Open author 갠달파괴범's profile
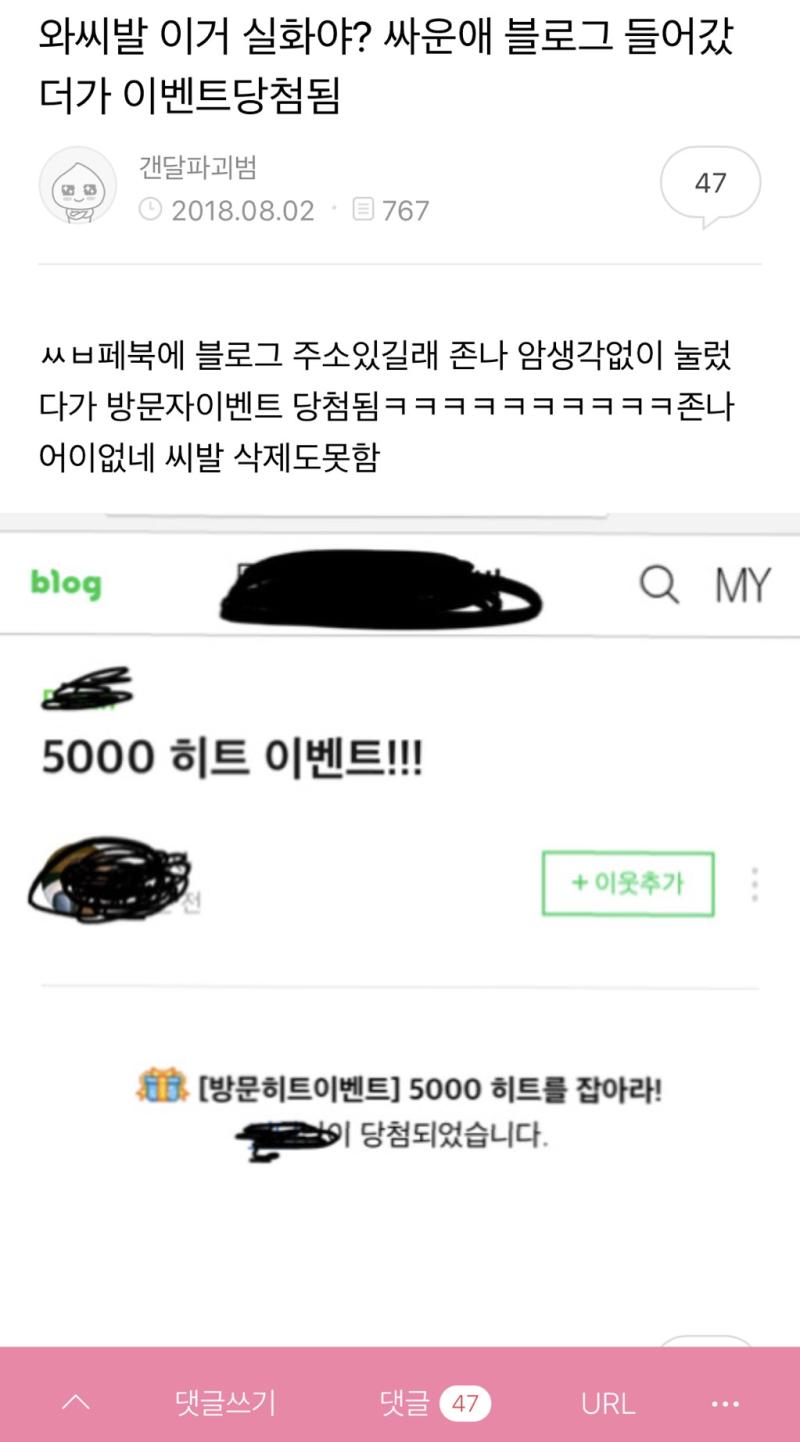The width and height of the screenshot is (800, 1442). (198, 167)
